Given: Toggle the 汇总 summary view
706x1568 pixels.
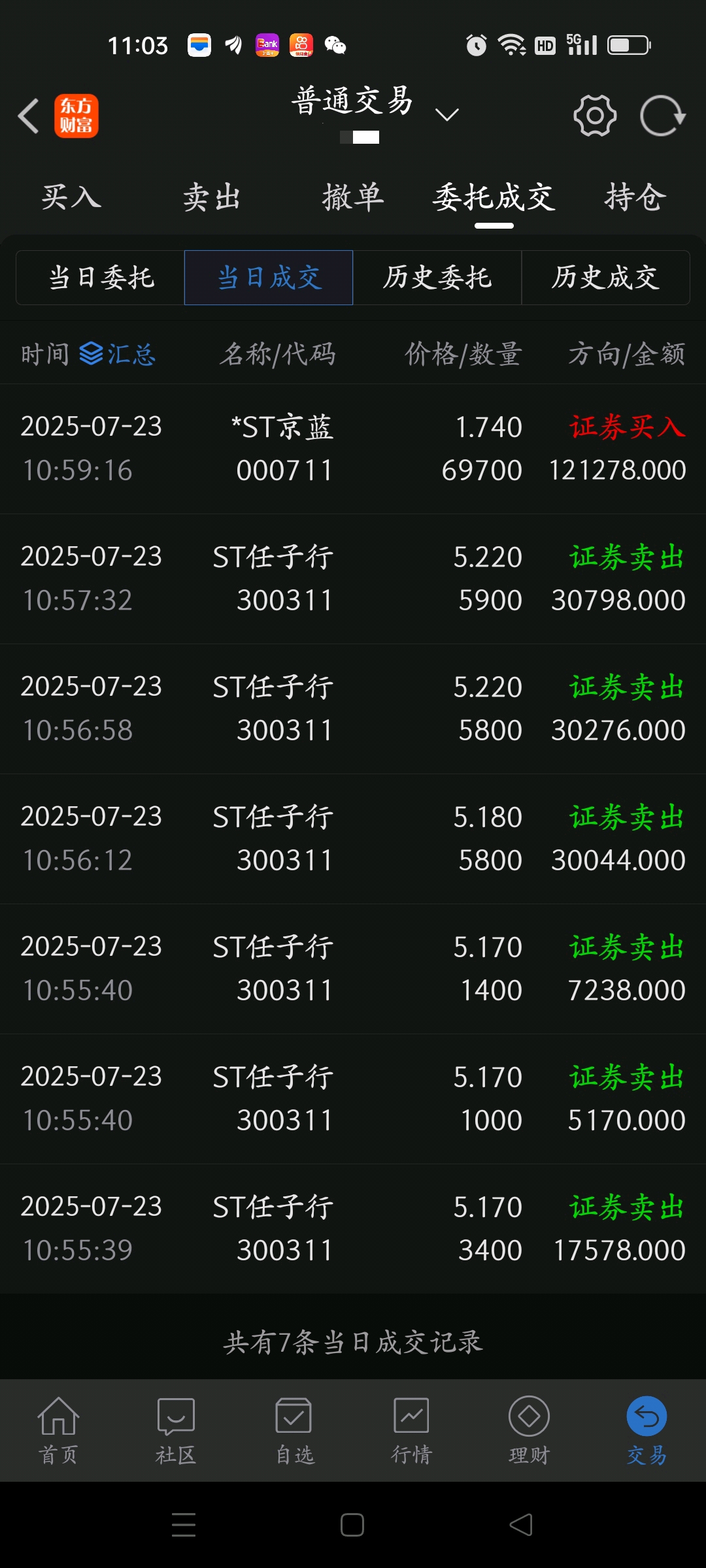Looking at the screenshot, I should pos(118,353).
